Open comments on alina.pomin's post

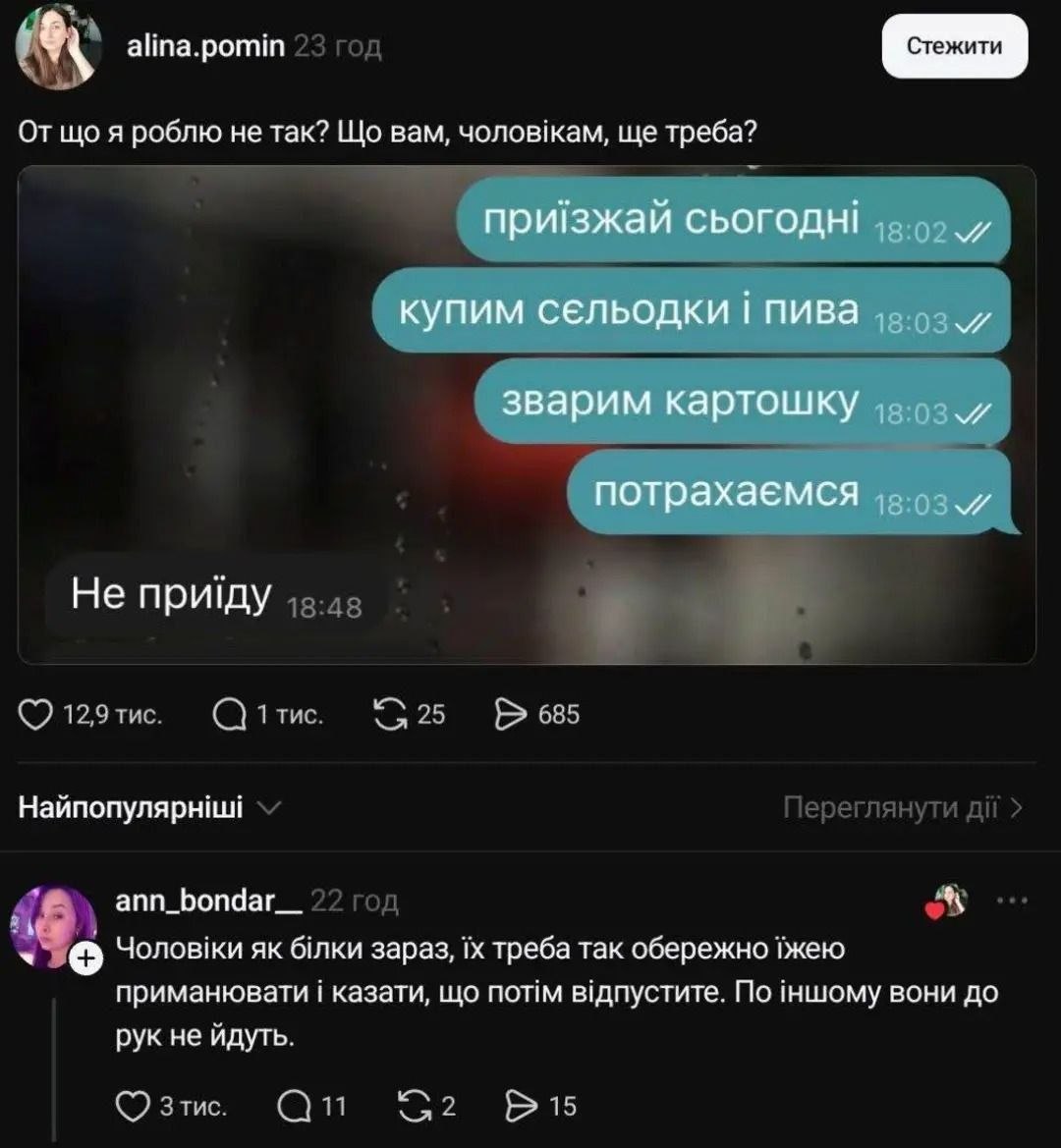point(229,715)
